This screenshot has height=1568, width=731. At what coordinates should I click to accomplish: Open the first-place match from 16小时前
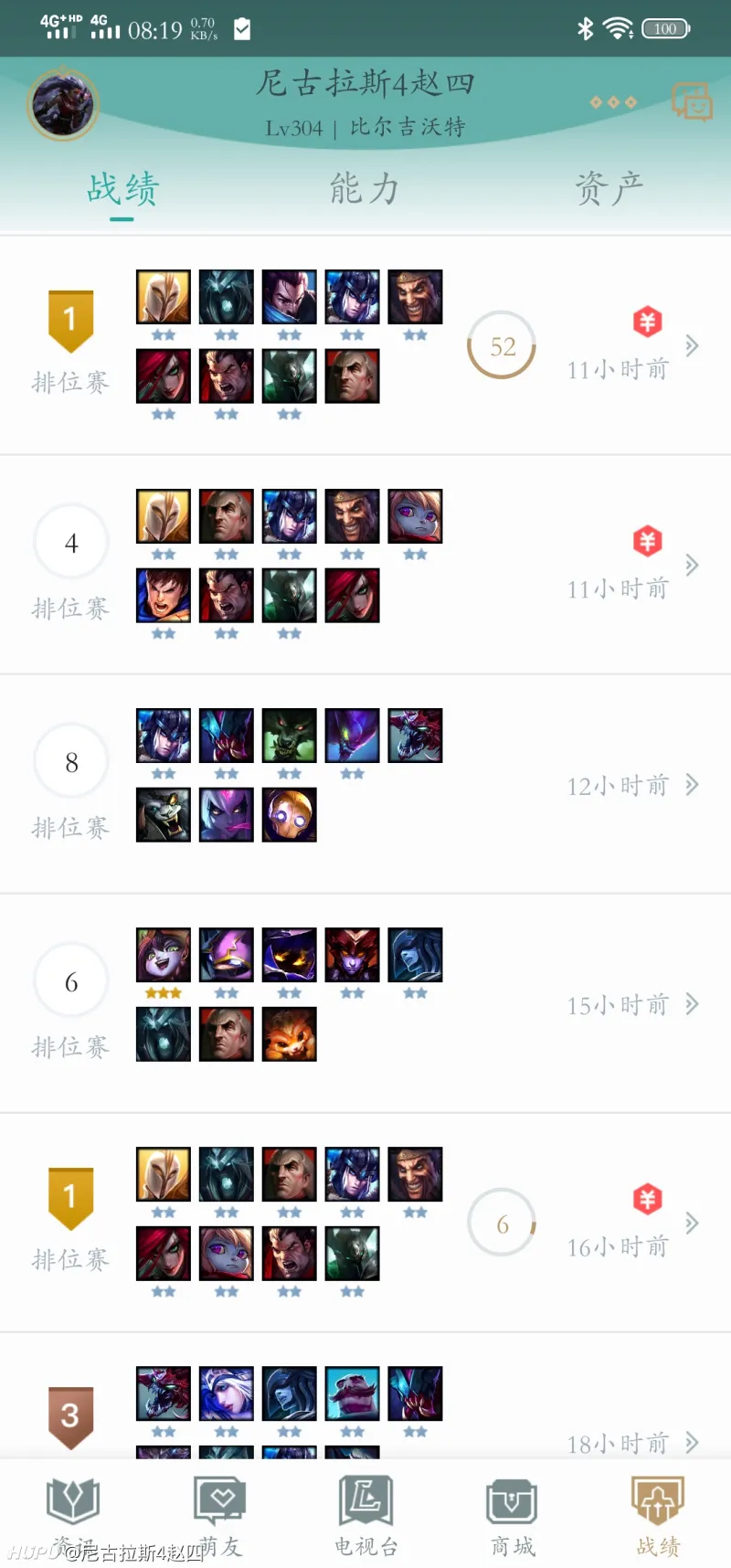click(x=365, y=1223)
